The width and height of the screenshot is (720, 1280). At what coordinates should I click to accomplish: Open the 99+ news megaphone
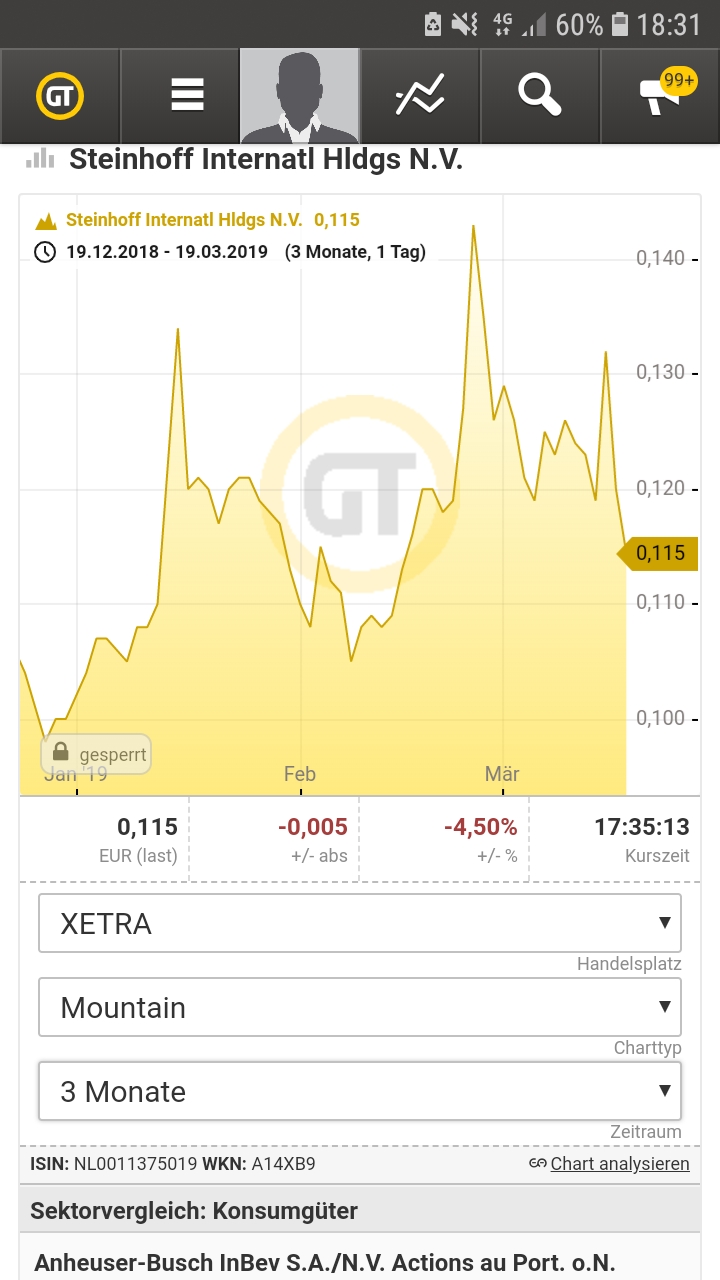pos(662,96)
